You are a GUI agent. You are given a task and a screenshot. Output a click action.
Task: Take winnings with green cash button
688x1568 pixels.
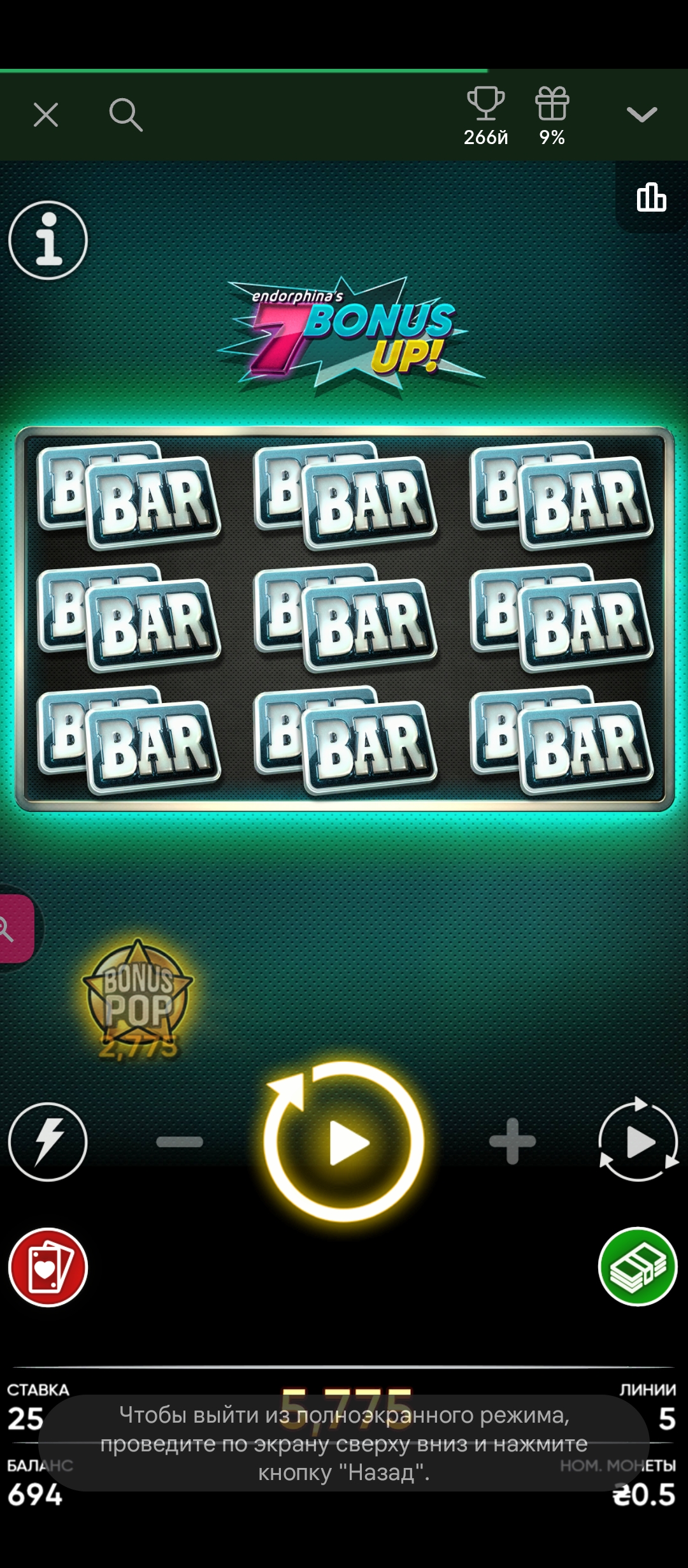pos(638,1268)
